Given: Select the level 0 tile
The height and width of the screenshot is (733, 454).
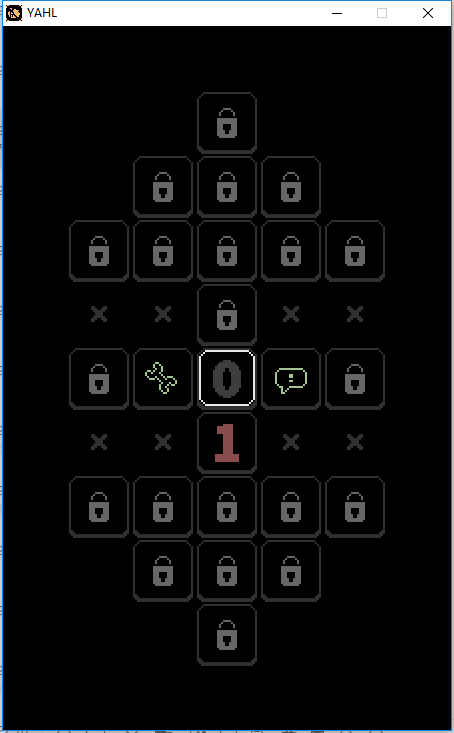Looking at the screenshot, I should (227, 378).
